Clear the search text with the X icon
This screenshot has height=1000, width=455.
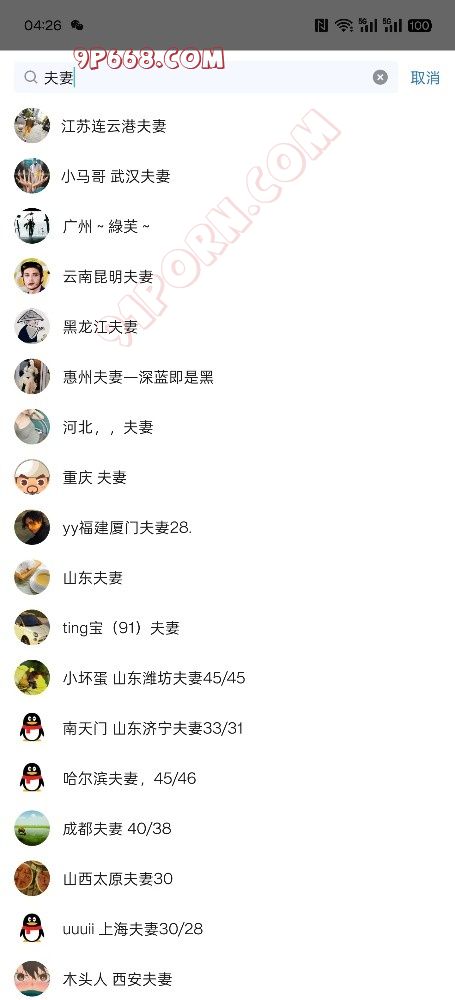coord(380,78)
